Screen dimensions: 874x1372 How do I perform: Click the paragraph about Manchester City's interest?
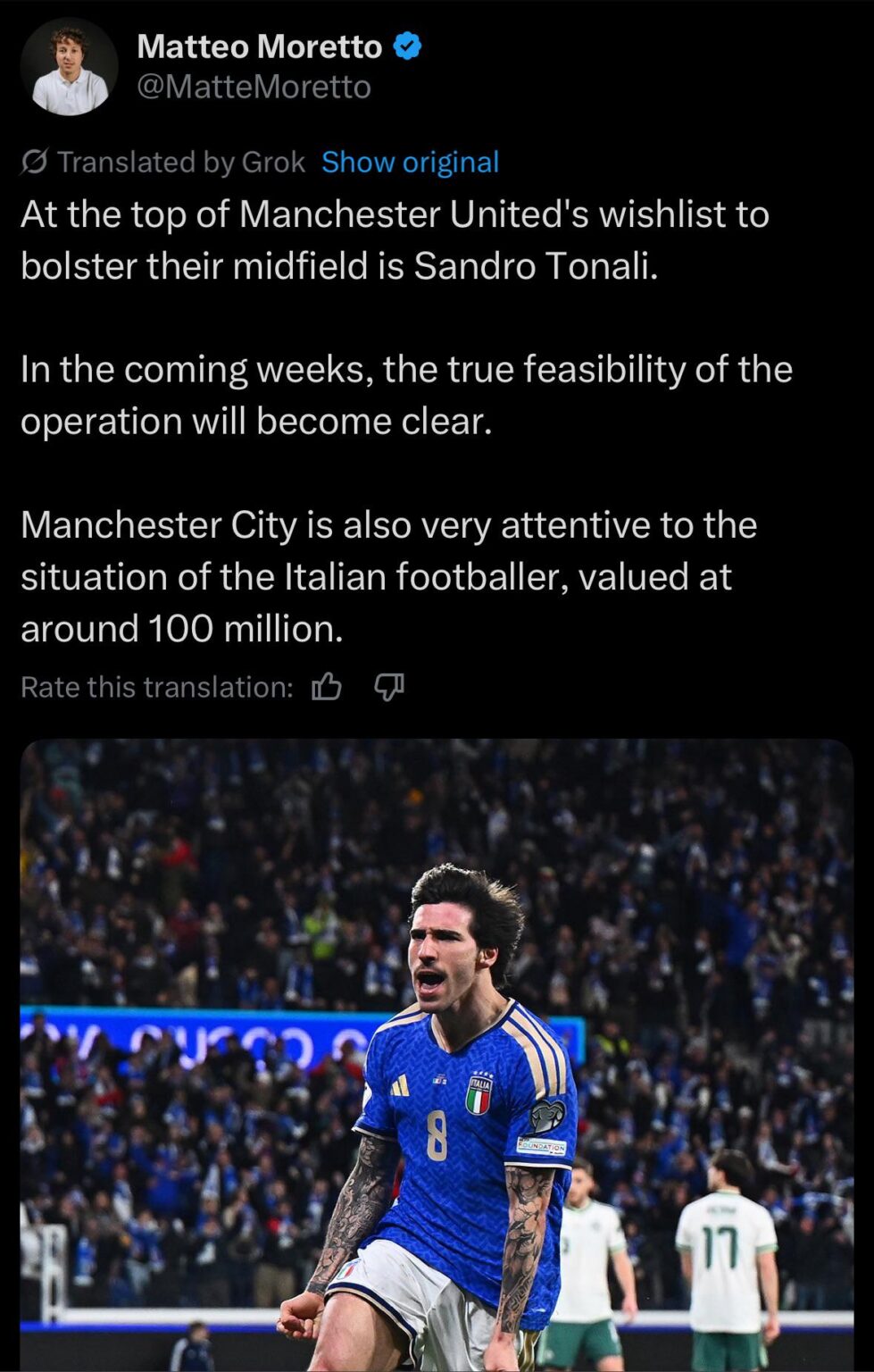[388, 577]
